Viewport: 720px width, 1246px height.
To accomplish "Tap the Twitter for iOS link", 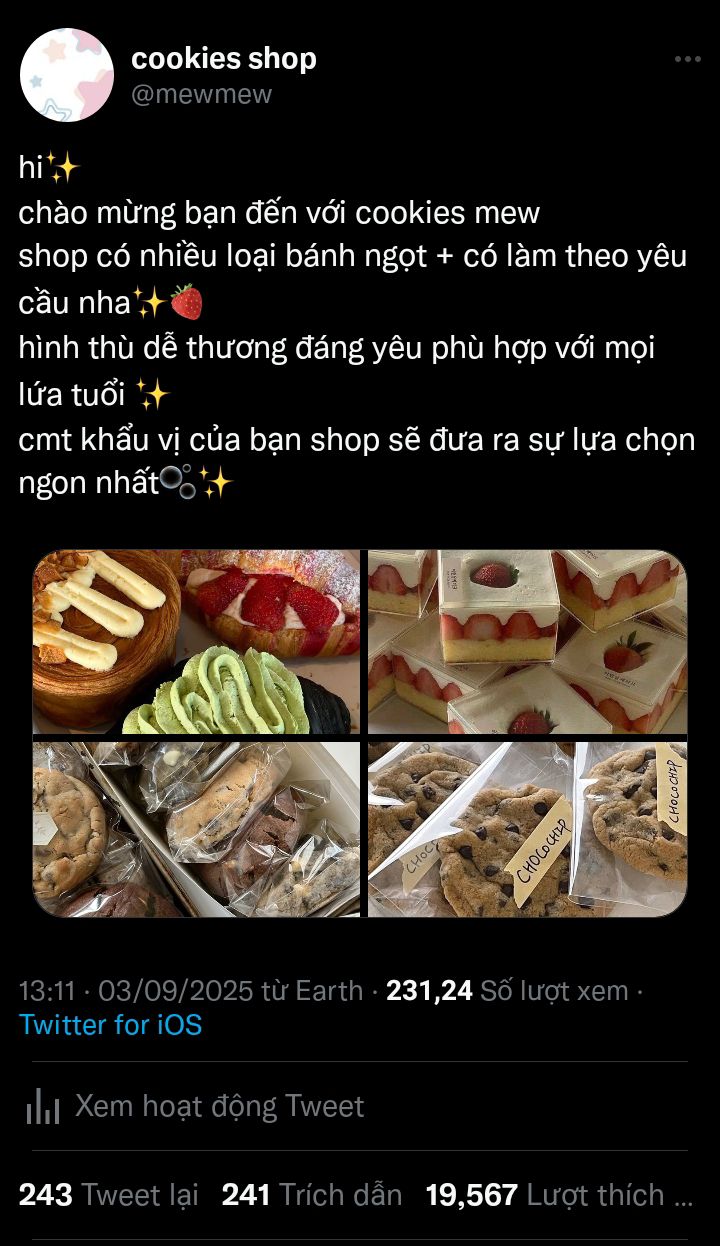I will coord(110,1024).
